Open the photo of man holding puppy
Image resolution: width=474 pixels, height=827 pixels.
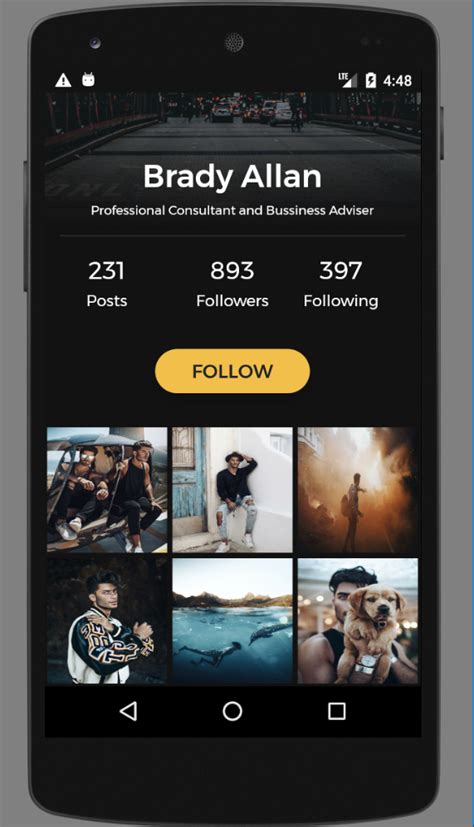358,621
